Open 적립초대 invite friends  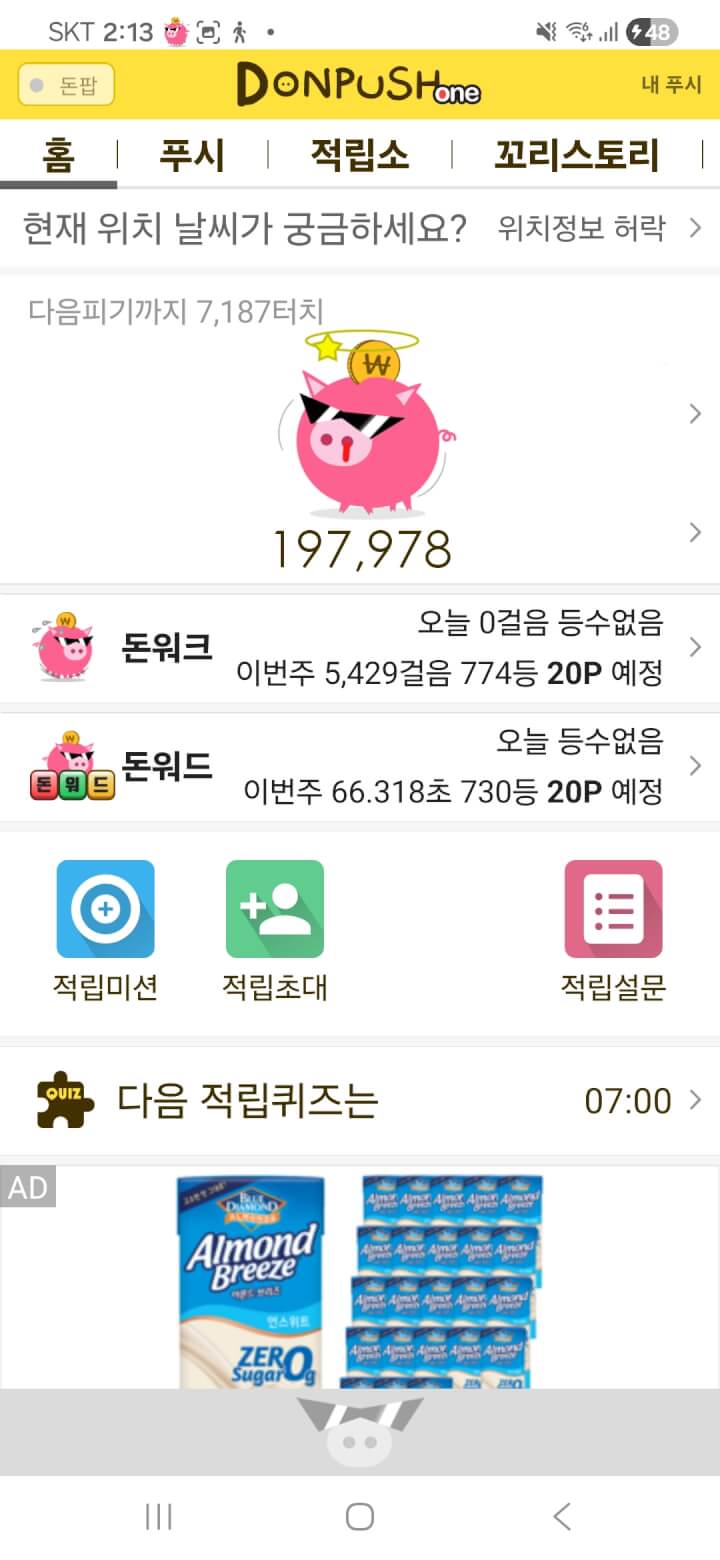click(x=275, y=931)
